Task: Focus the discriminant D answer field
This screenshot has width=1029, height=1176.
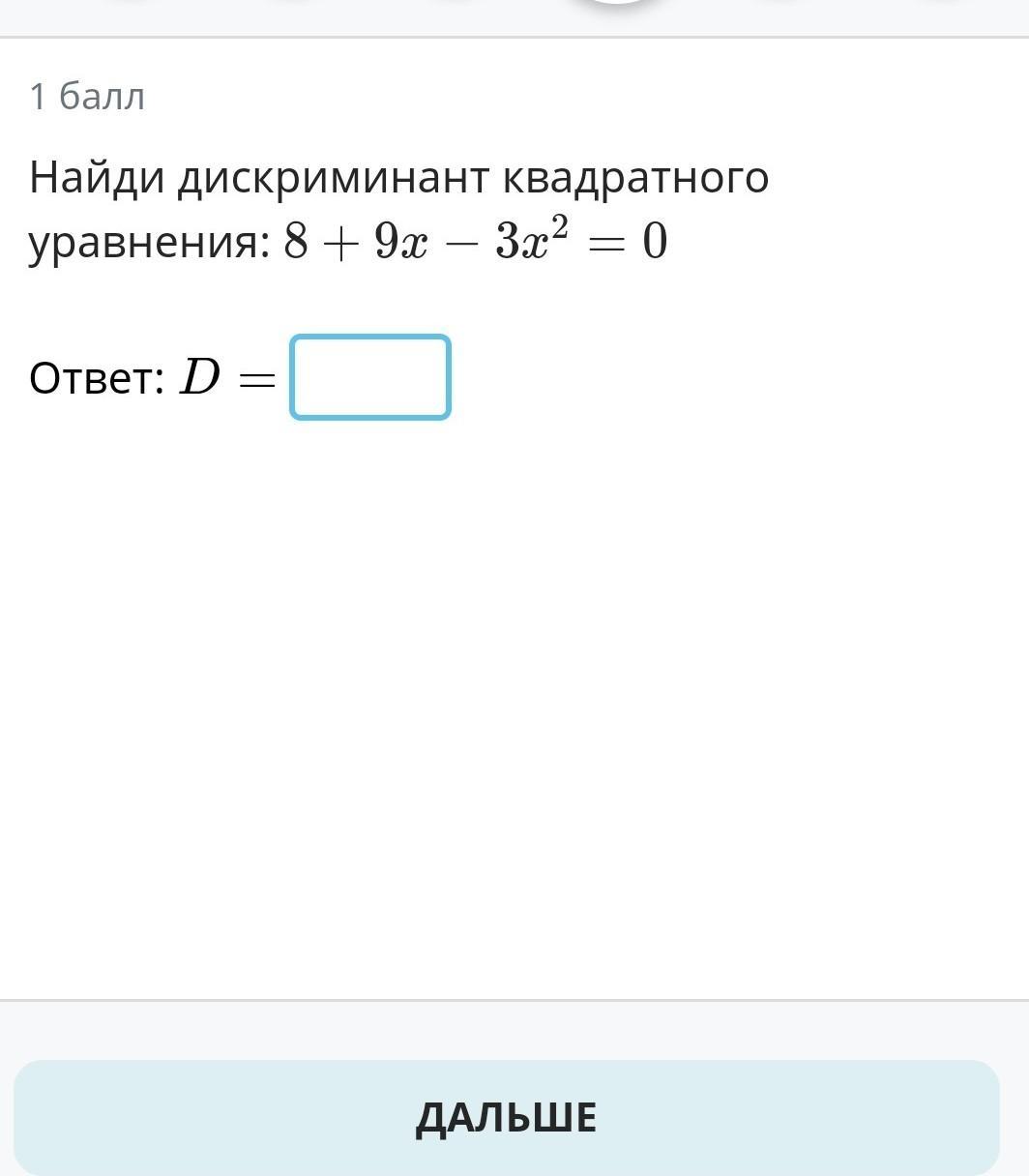Action: coord(370,377)
